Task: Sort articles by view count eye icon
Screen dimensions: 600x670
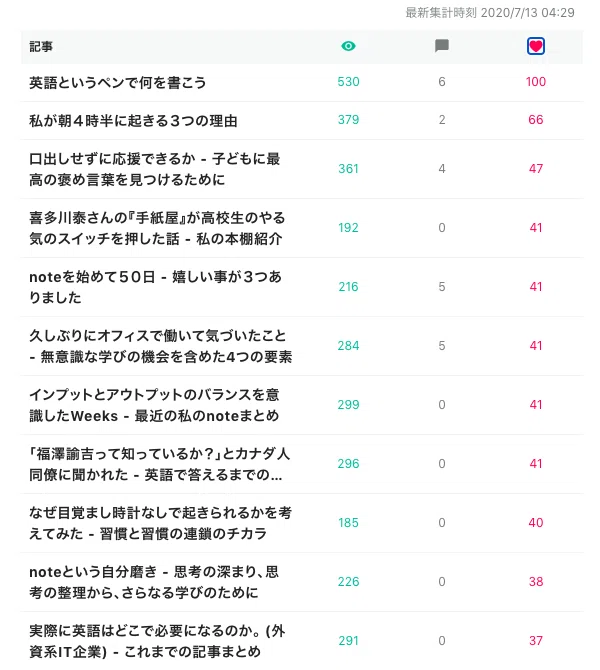Action: [348, 46]
